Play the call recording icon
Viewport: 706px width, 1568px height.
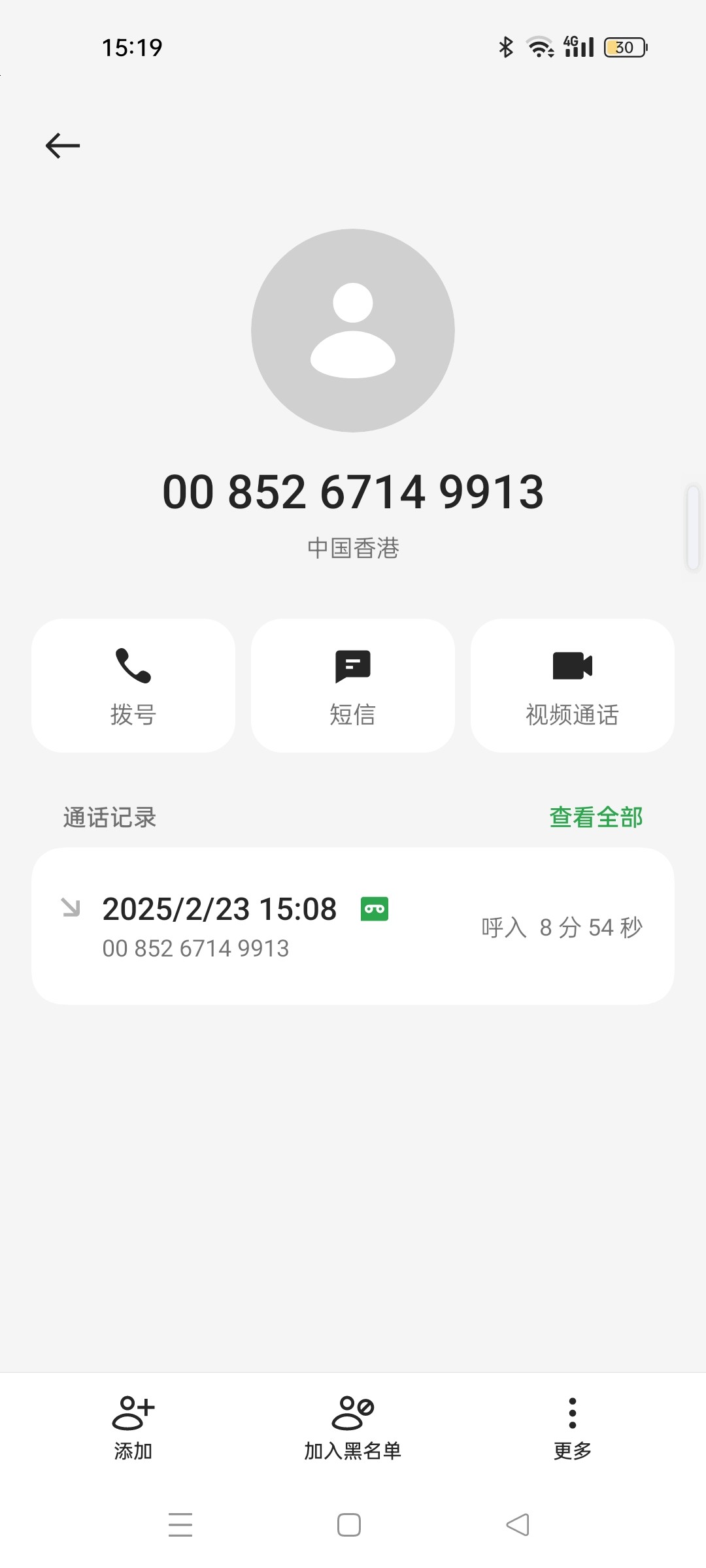pos(375,909)
